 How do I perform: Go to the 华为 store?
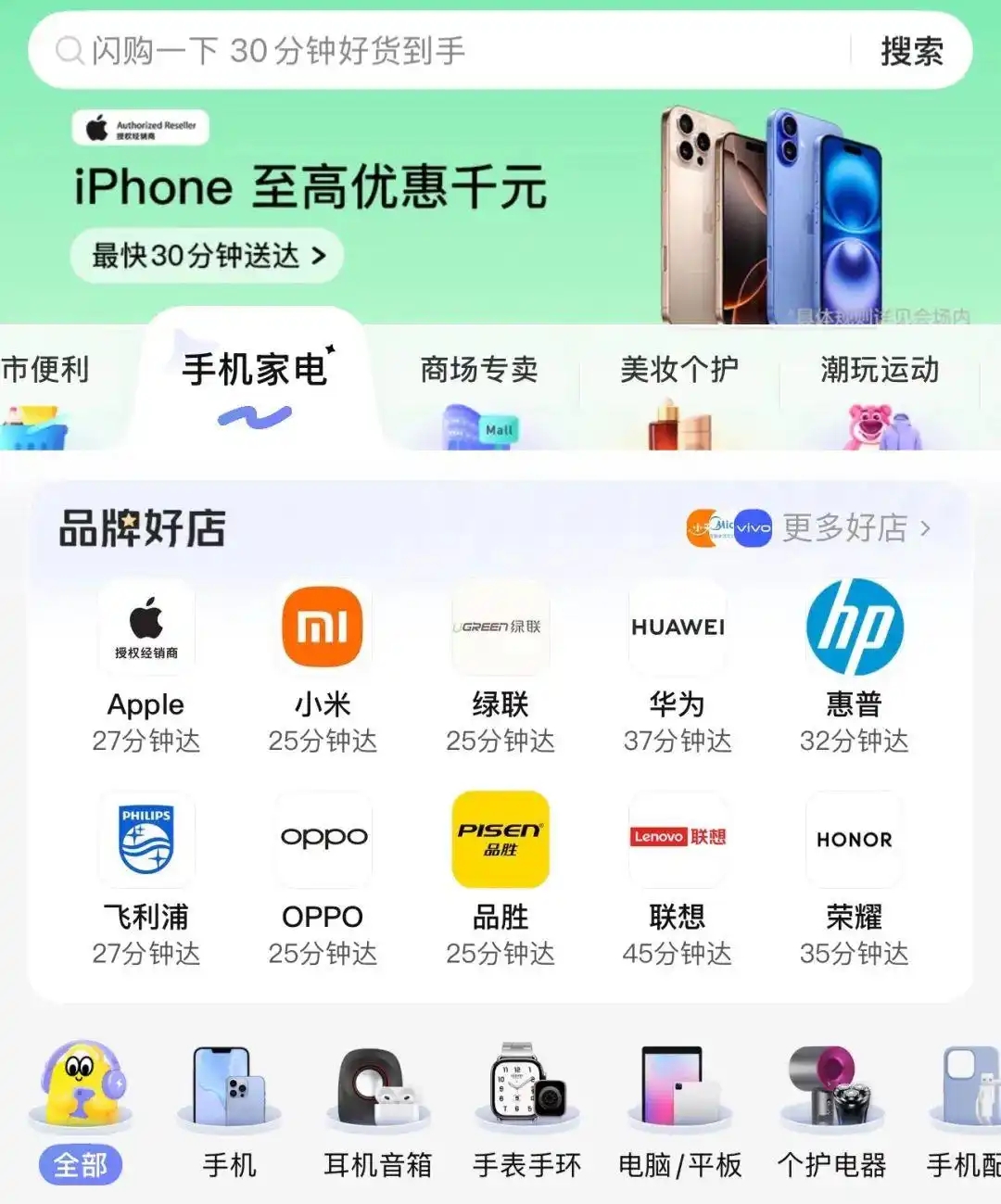pos(678,665)
